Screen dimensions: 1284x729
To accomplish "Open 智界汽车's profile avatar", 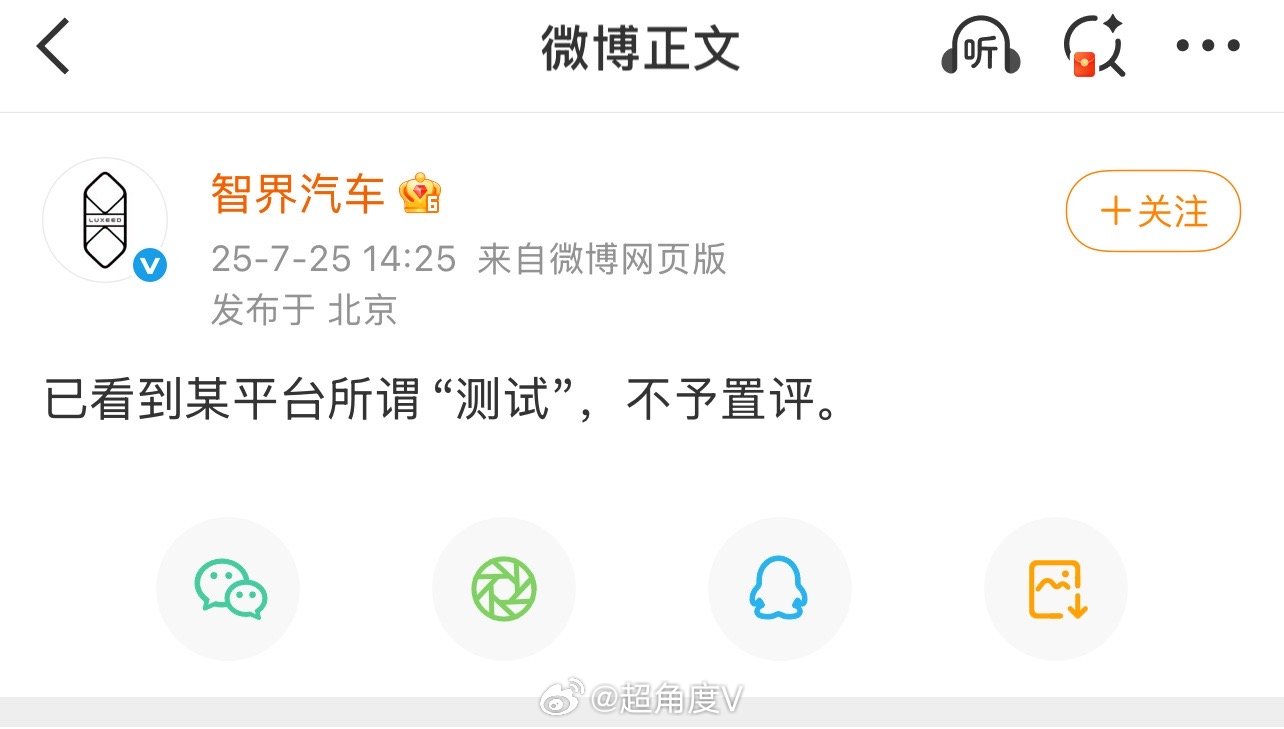I will [x=105, y=220].
